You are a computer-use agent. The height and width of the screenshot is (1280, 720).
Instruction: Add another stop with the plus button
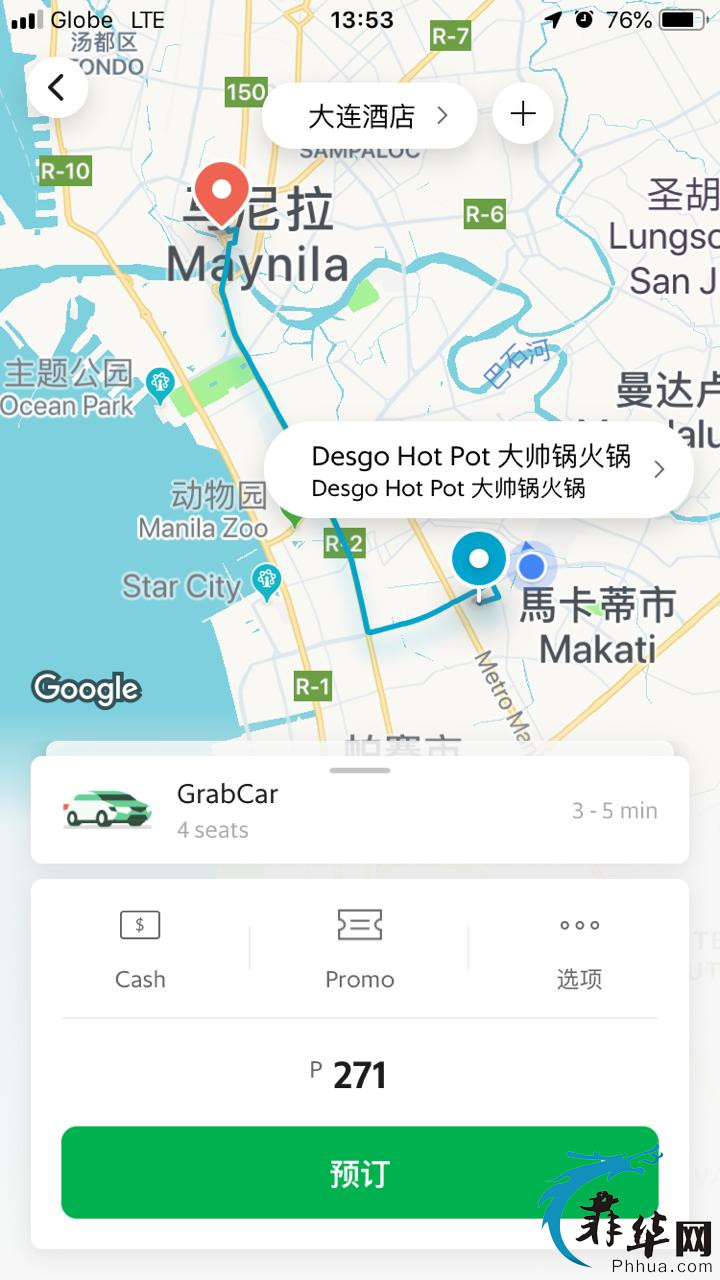tap(523, 114)
